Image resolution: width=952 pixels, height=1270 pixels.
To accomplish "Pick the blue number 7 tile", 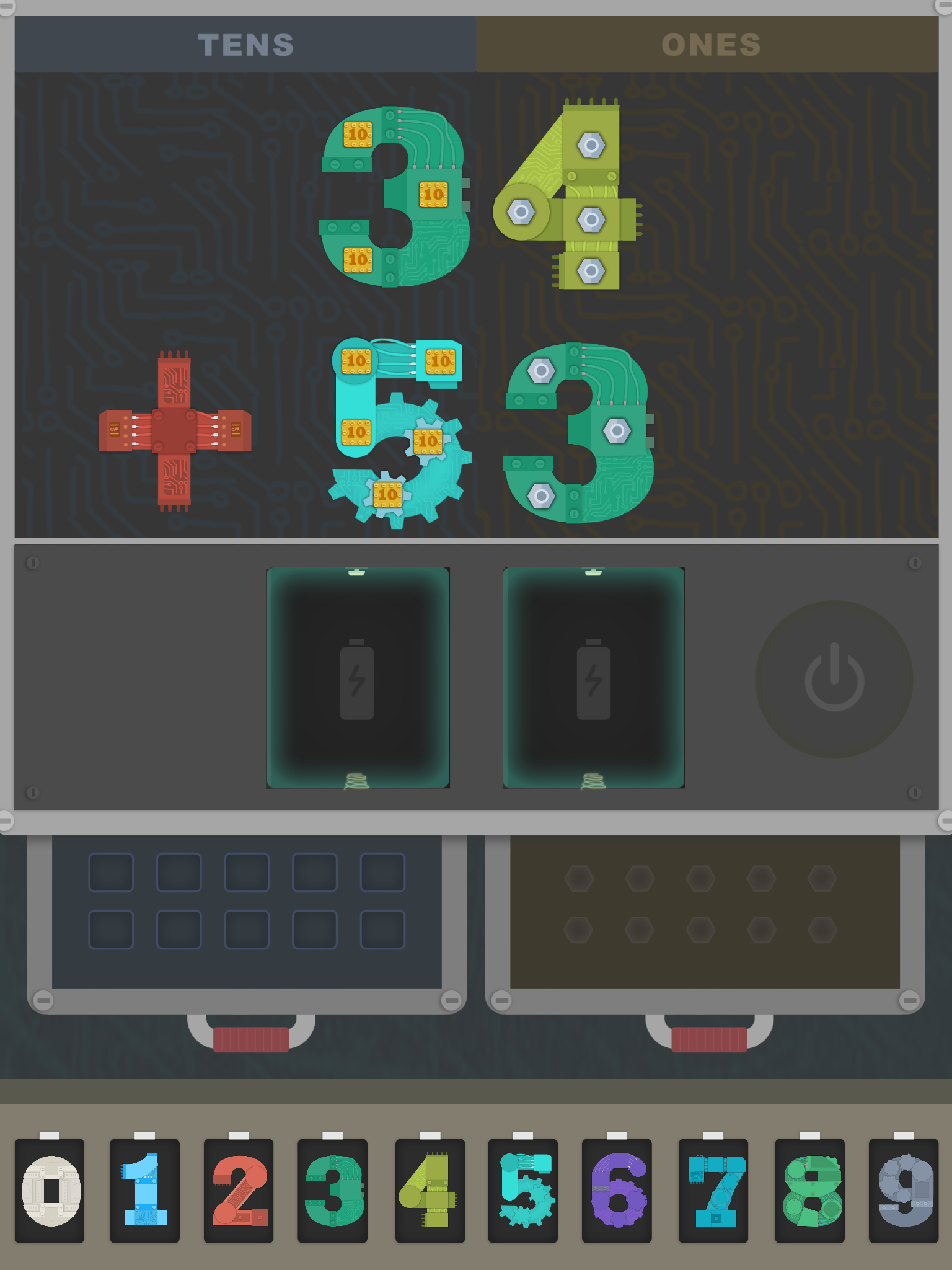I will pyautogui.click(x=713, y=1191).
